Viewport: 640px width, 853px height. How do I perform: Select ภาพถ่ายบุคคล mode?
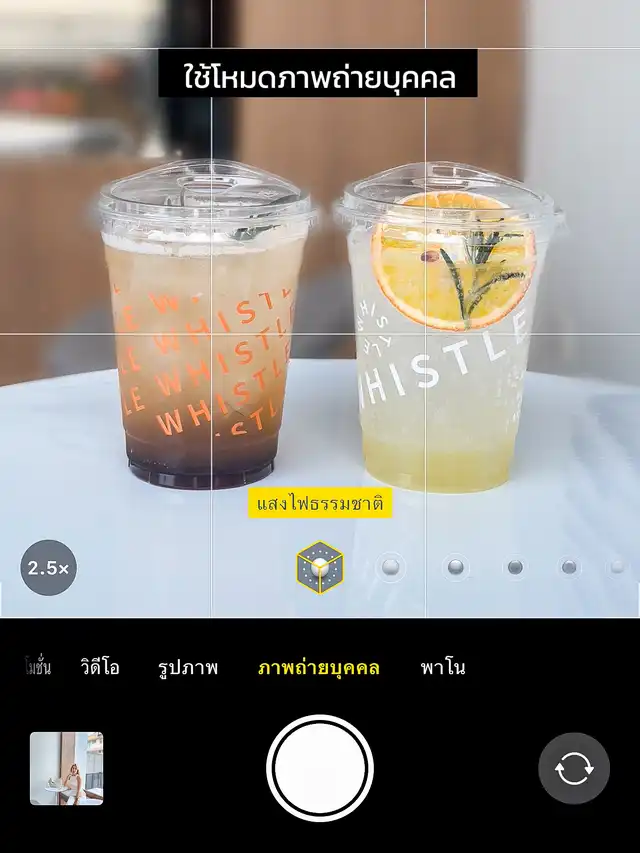[318, 667]
